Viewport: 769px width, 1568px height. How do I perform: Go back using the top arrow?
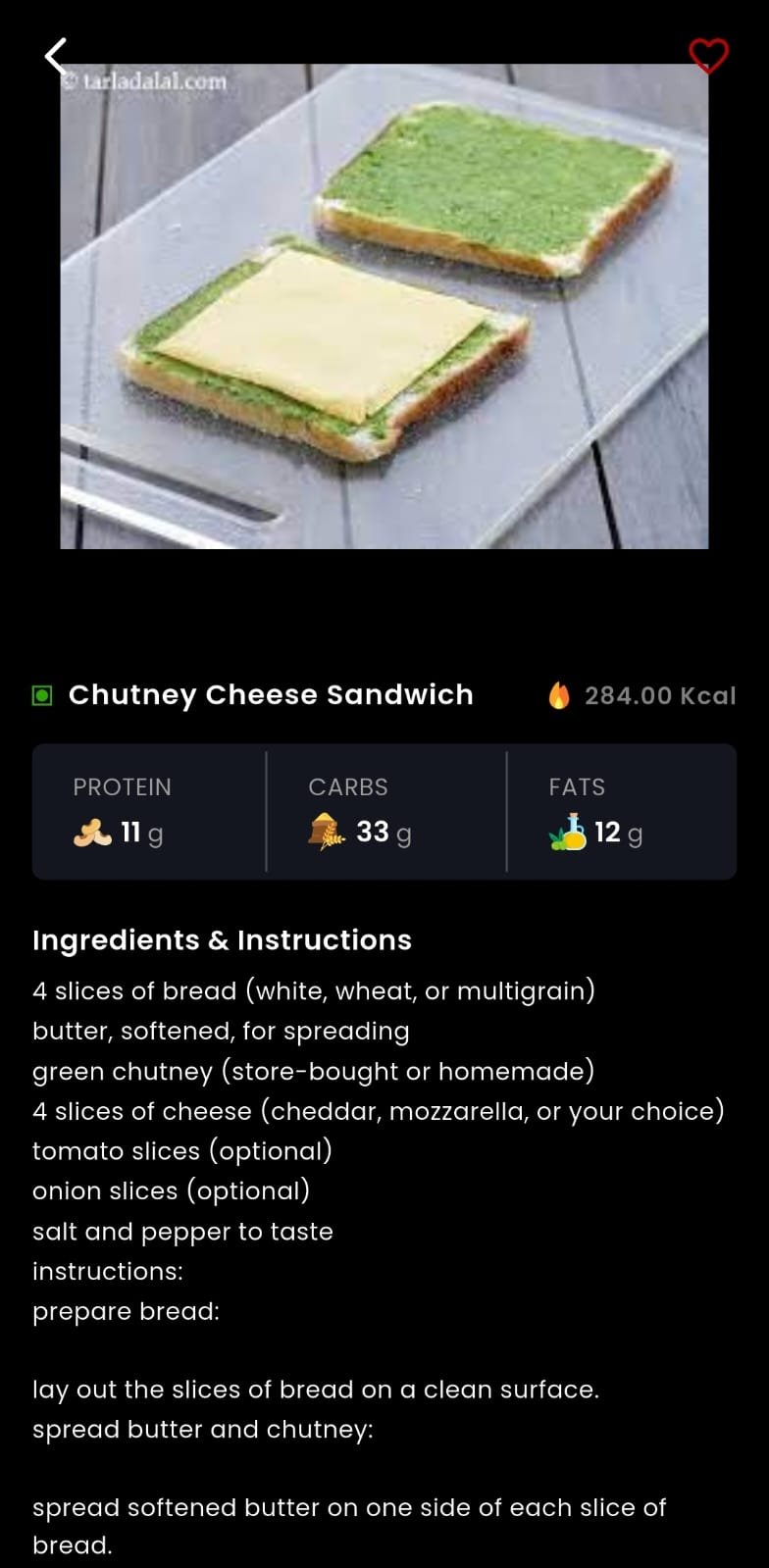point(56,56)
